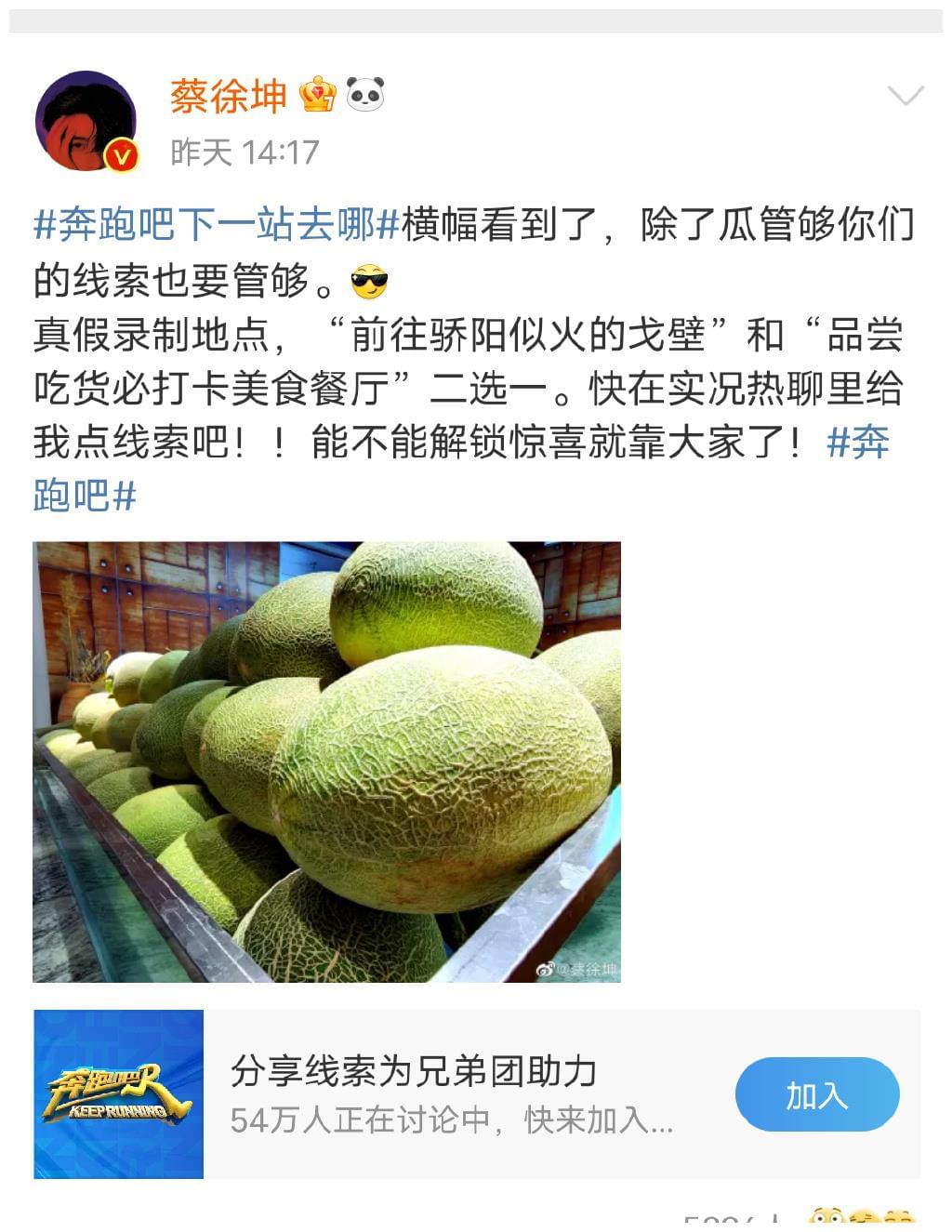Open 蔡徐坤's profile avatar

pos(86,122)
